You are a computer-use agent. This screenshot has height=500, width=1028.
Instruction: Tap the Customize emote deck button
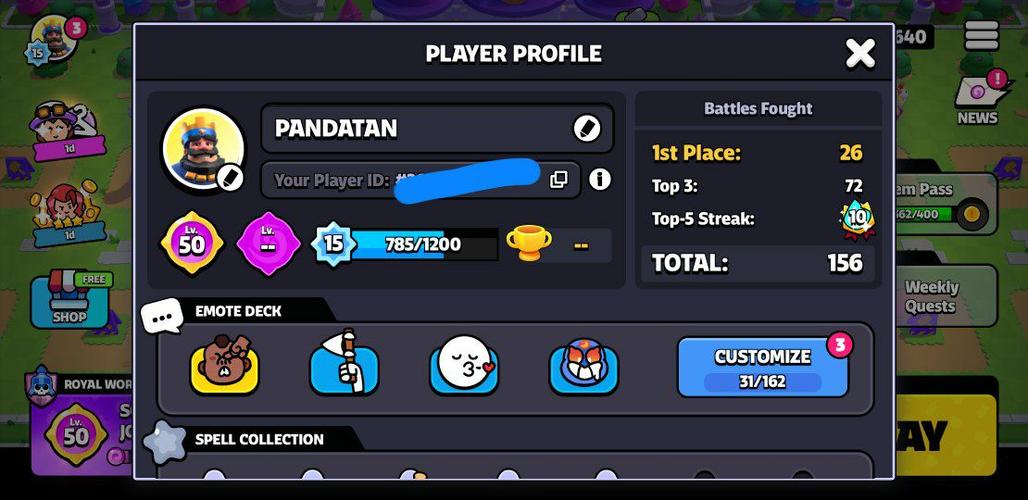[762, 367]
